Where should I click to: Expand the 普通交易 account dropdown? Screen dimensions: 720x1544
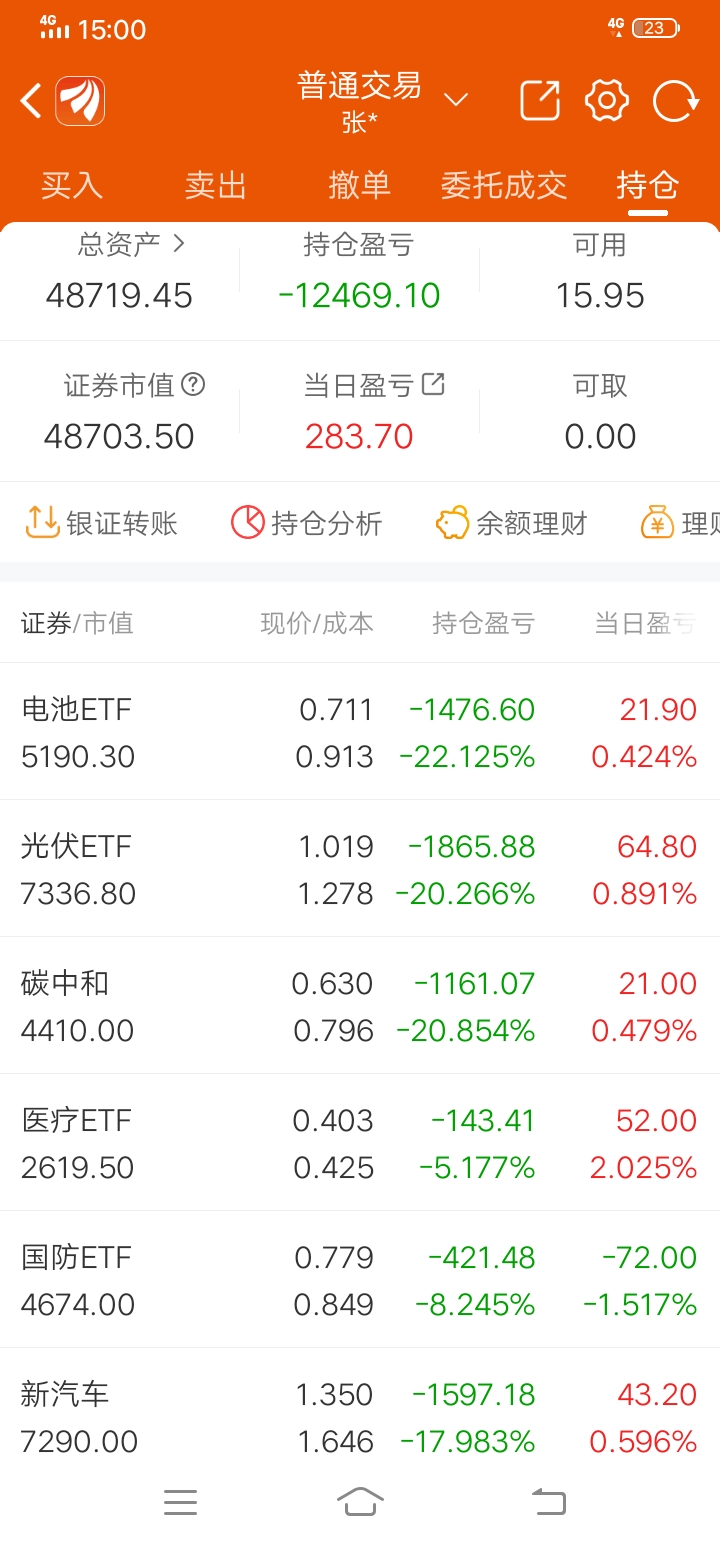point(456,100)
